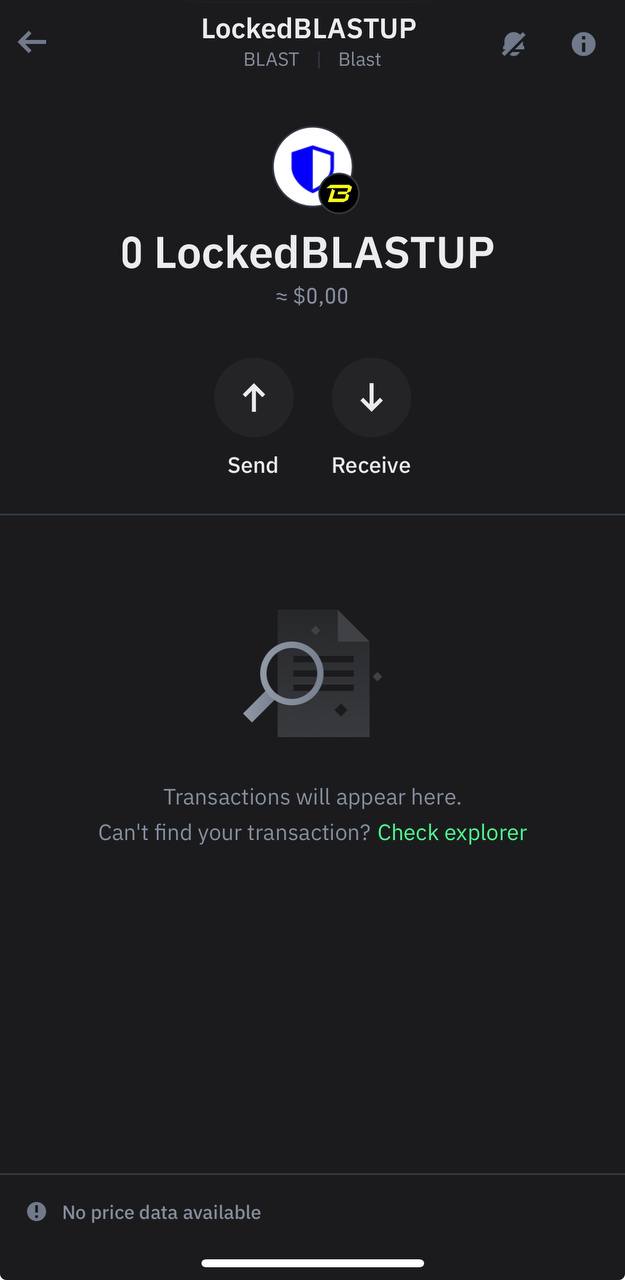Open the token info icon
This screenshot has height=1280, width=625.
tap(583, 44)
